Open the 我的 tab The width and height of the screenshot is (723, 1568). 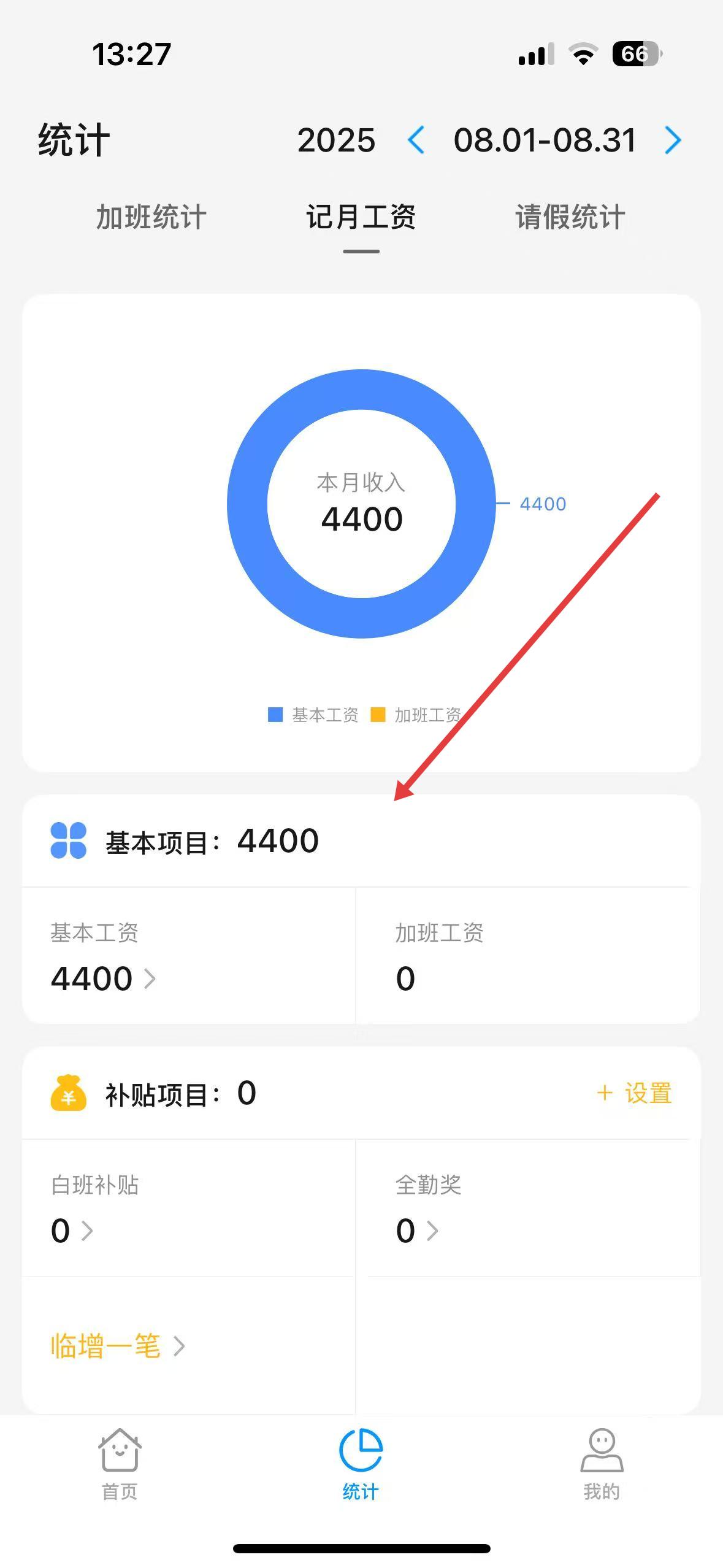602,1465
